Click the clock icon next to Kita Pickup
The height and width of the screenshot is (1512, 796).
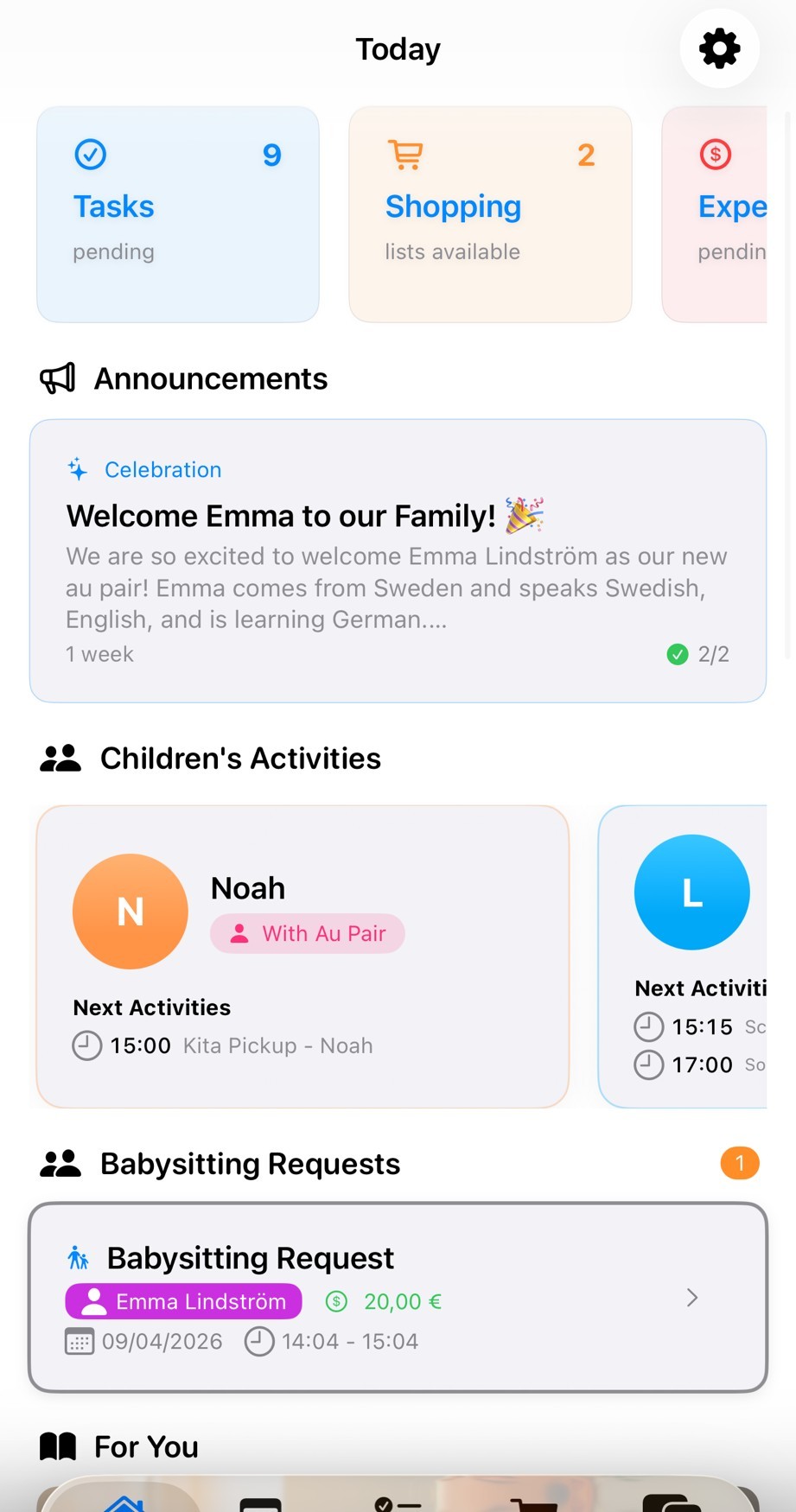pyautogui.click(x=86, y=1045)
